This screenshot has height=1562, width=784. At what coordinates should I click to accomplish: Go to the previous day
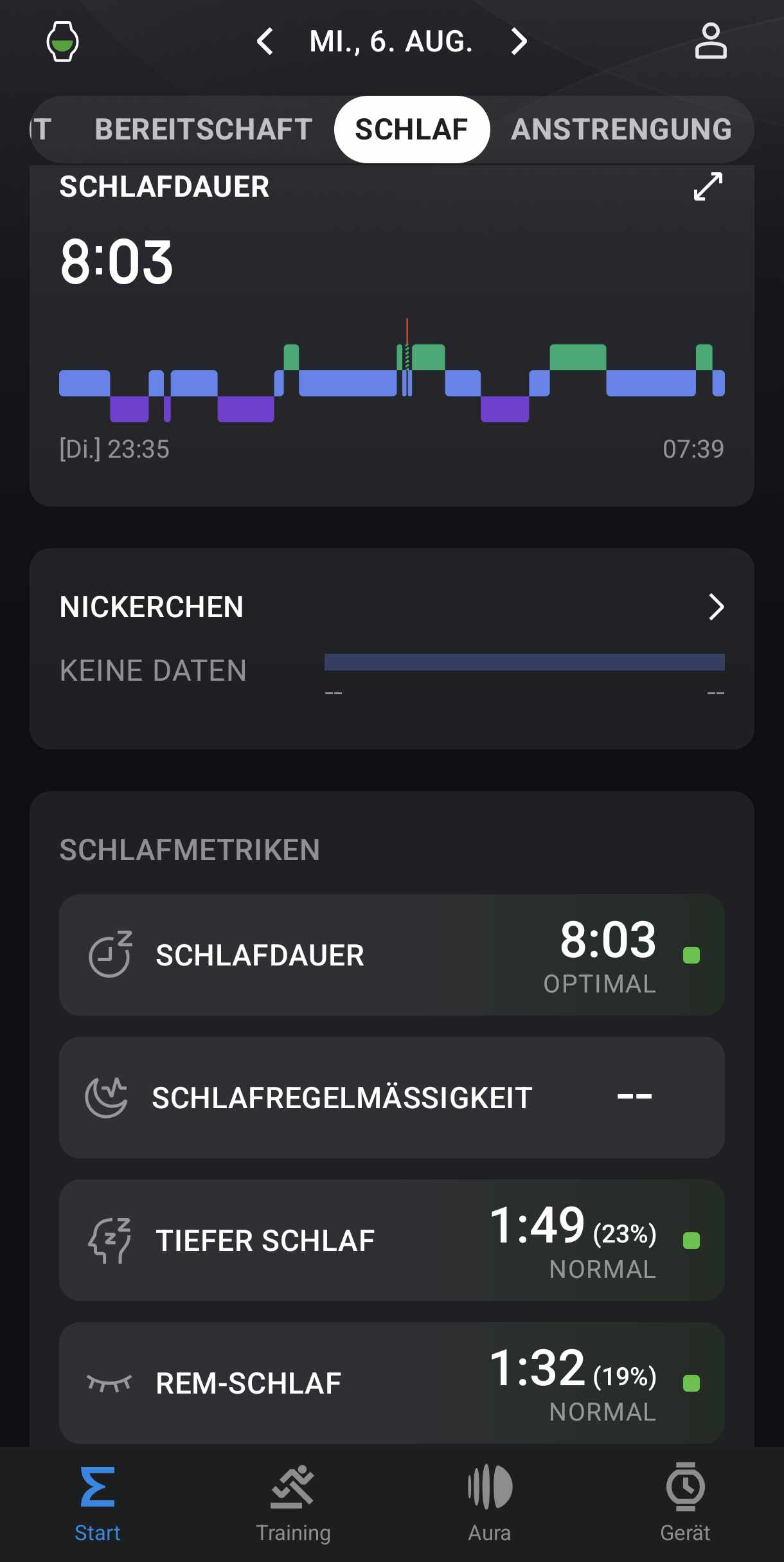[265, 42]
